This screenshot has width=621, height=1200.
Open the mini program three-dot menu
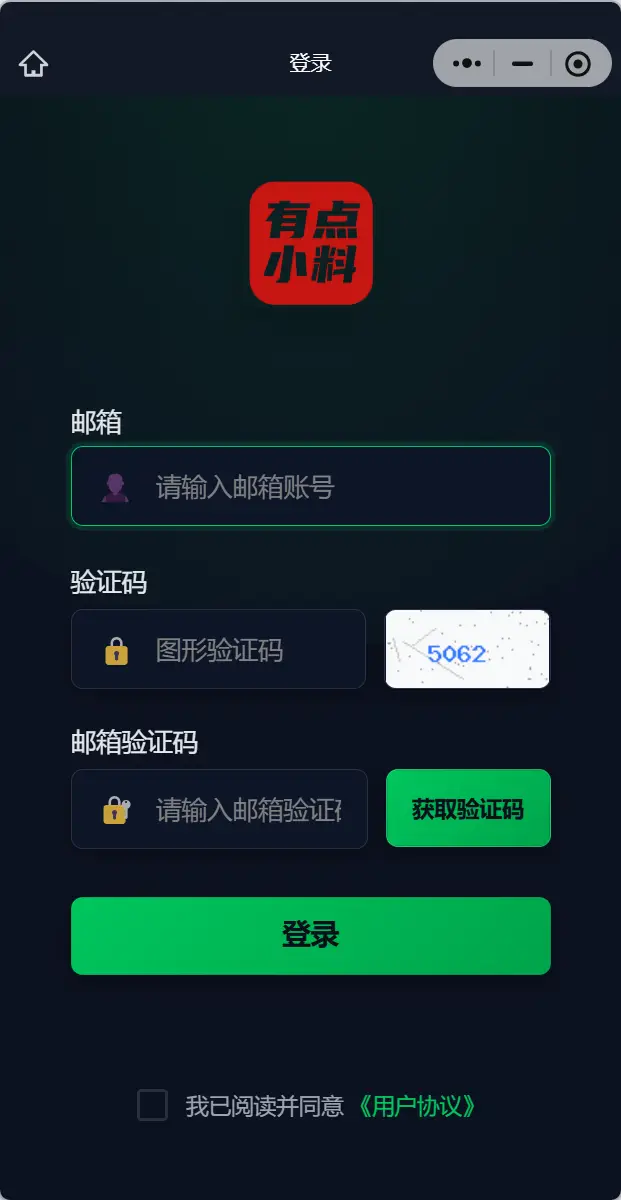[x=466, y=63]
